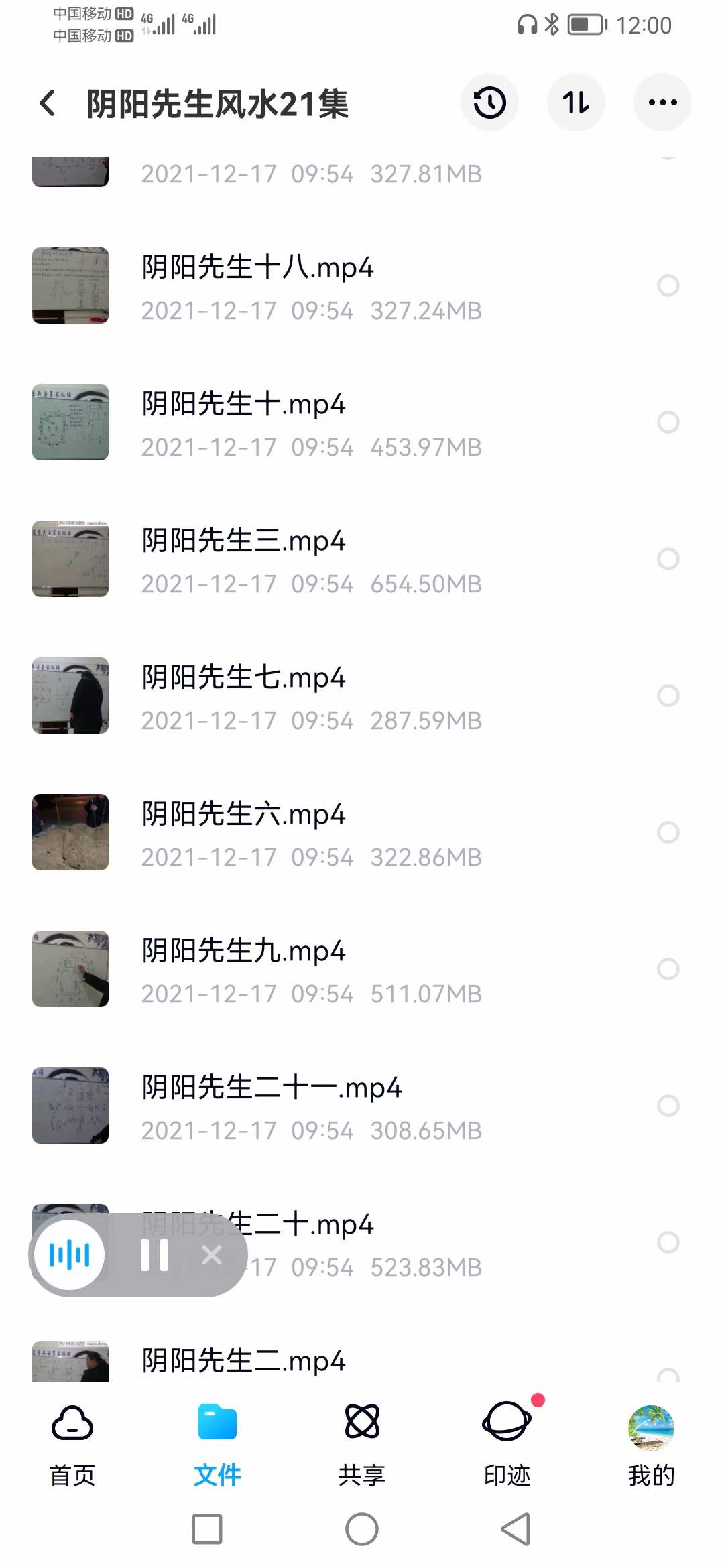
Task: Play the file 阴阳先生十.mp4
Action: (x=243, y=404)
